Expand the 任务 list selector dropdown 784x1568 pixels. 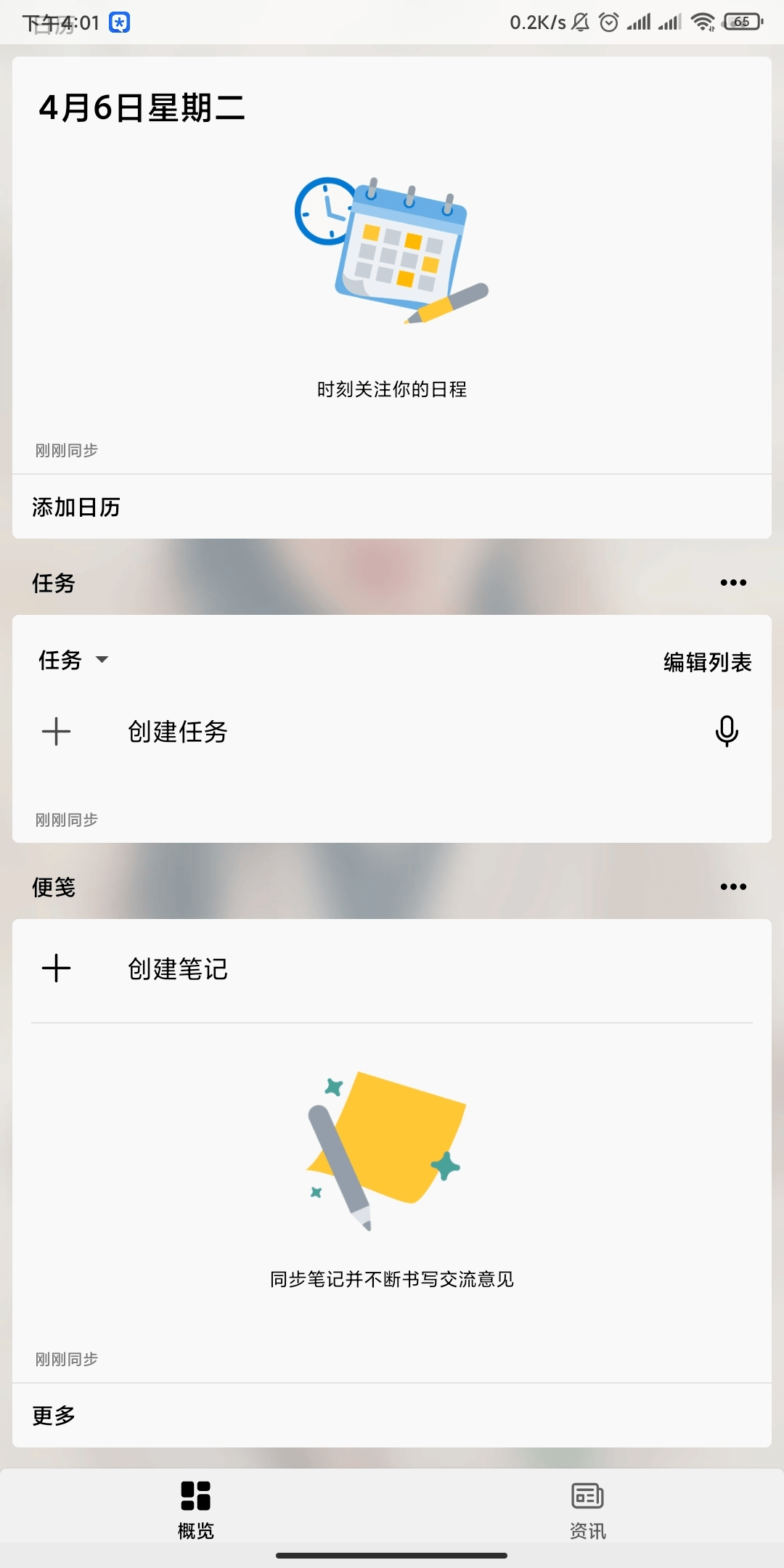point(73,661)
